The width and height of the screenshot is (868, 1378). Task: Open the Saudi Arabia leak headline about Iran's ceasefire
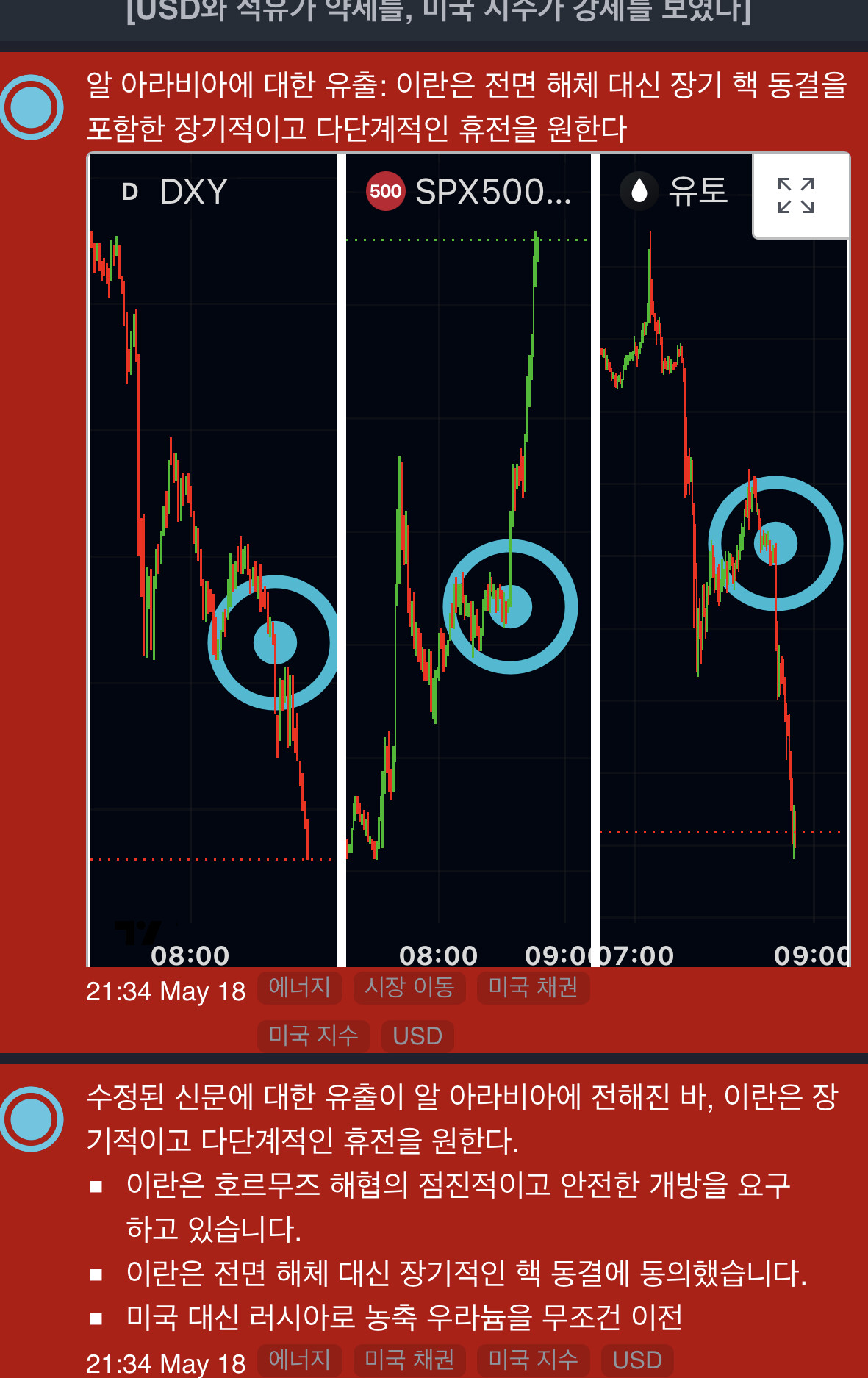pos(467,107)
